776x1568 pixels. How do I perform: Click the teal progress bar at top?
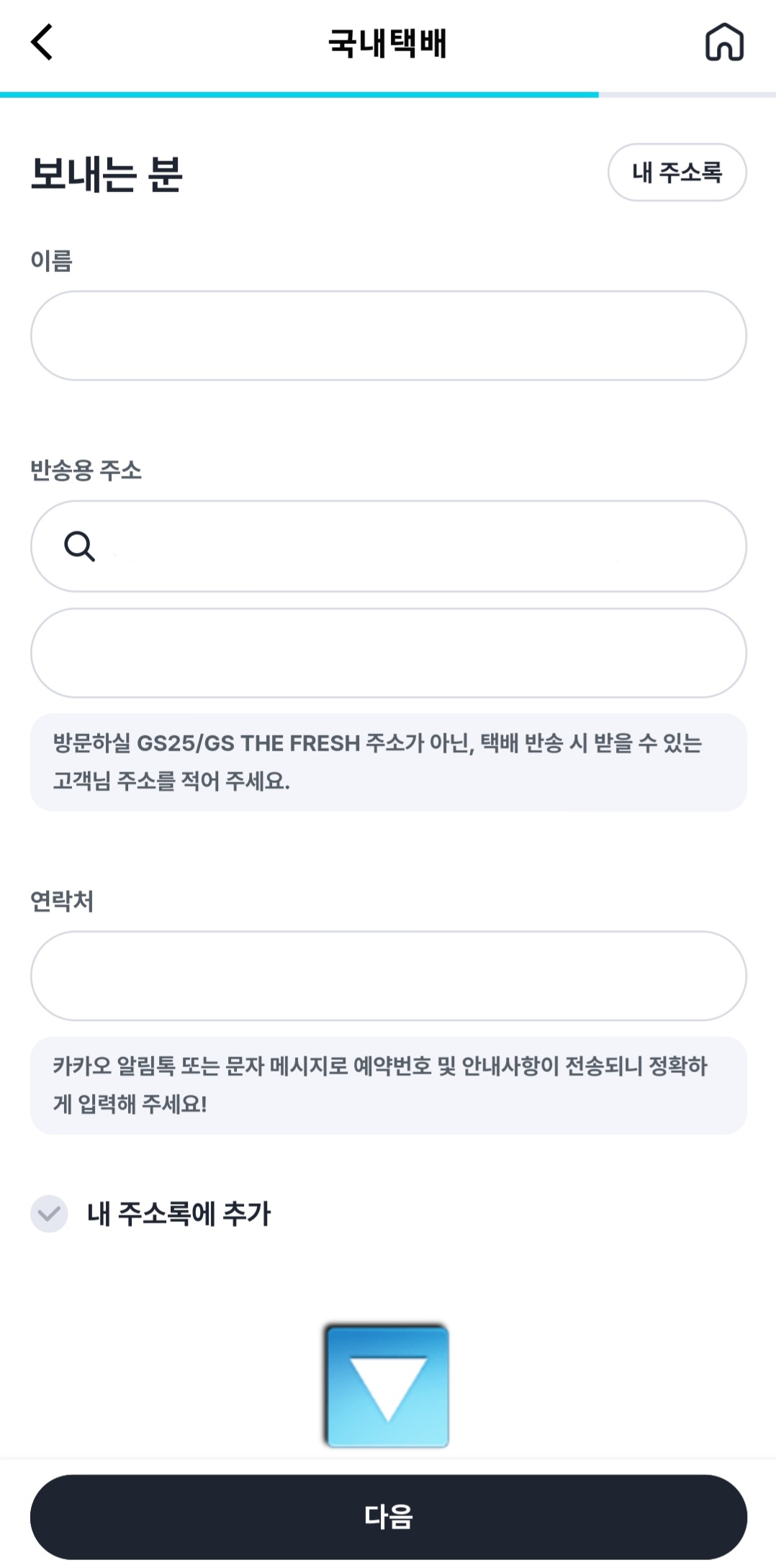(299, 94)
